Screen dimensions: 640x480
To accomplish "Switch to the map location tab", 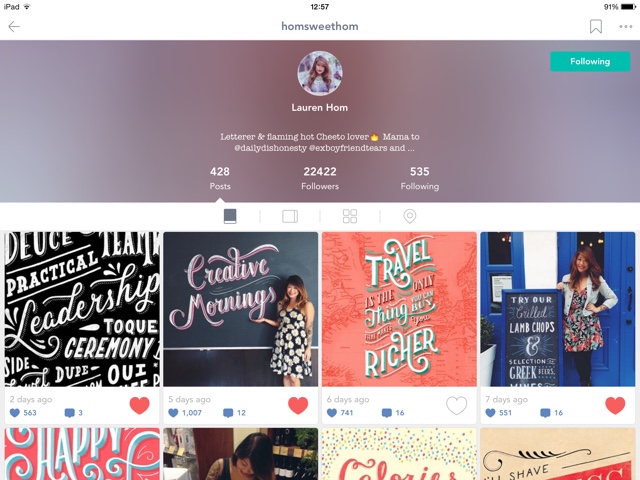I will 410,216.
